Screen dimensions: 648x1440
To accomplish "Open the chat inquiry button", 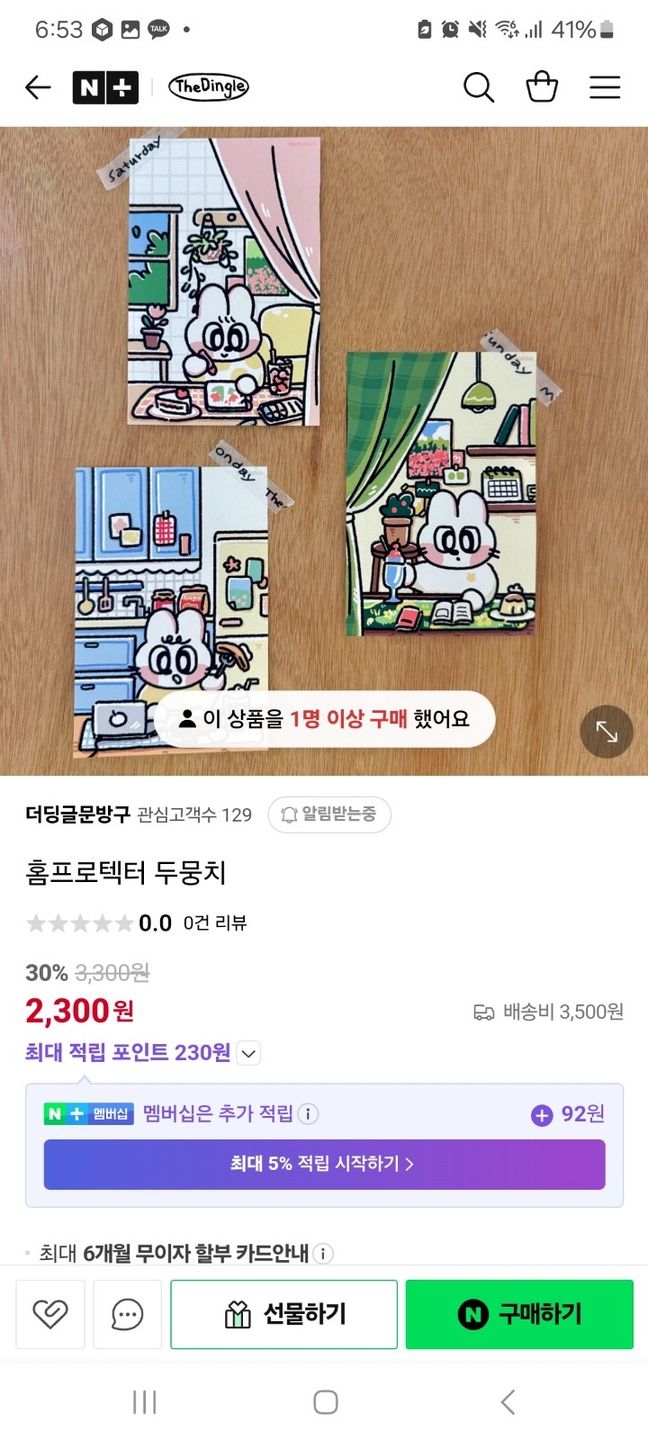I will point(127,1314).
